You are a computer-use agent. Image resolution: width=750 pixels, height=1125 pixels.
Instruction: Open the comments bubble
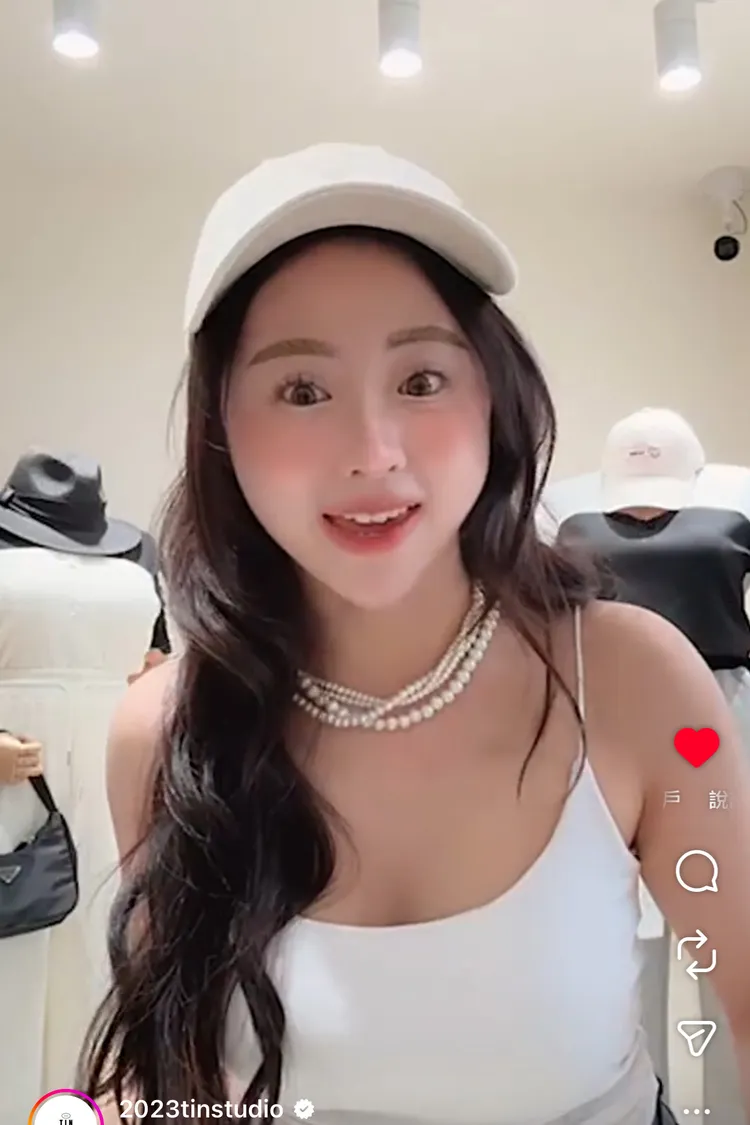(696, 871)
